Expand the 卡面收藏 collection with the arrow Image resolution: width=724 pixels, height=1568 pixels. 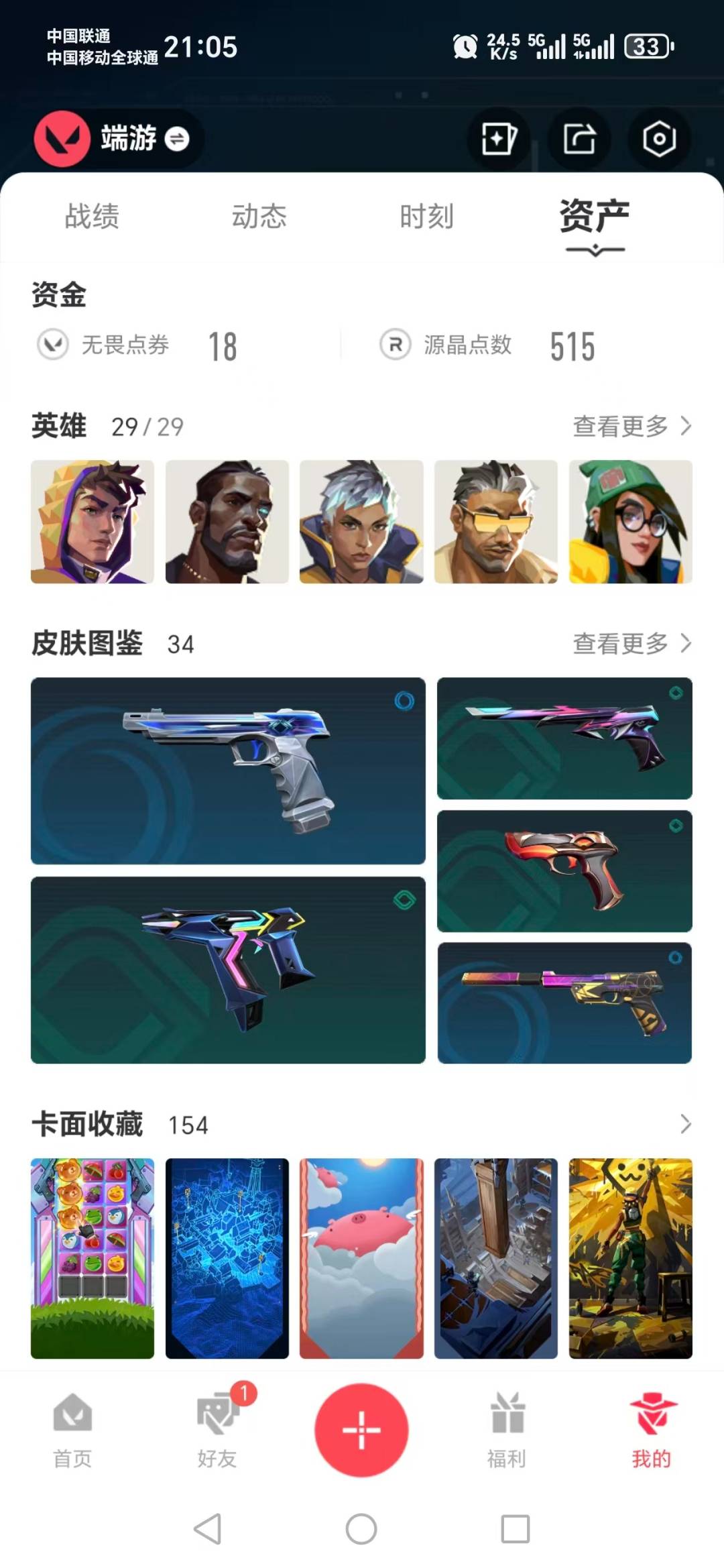[685, 1124]
